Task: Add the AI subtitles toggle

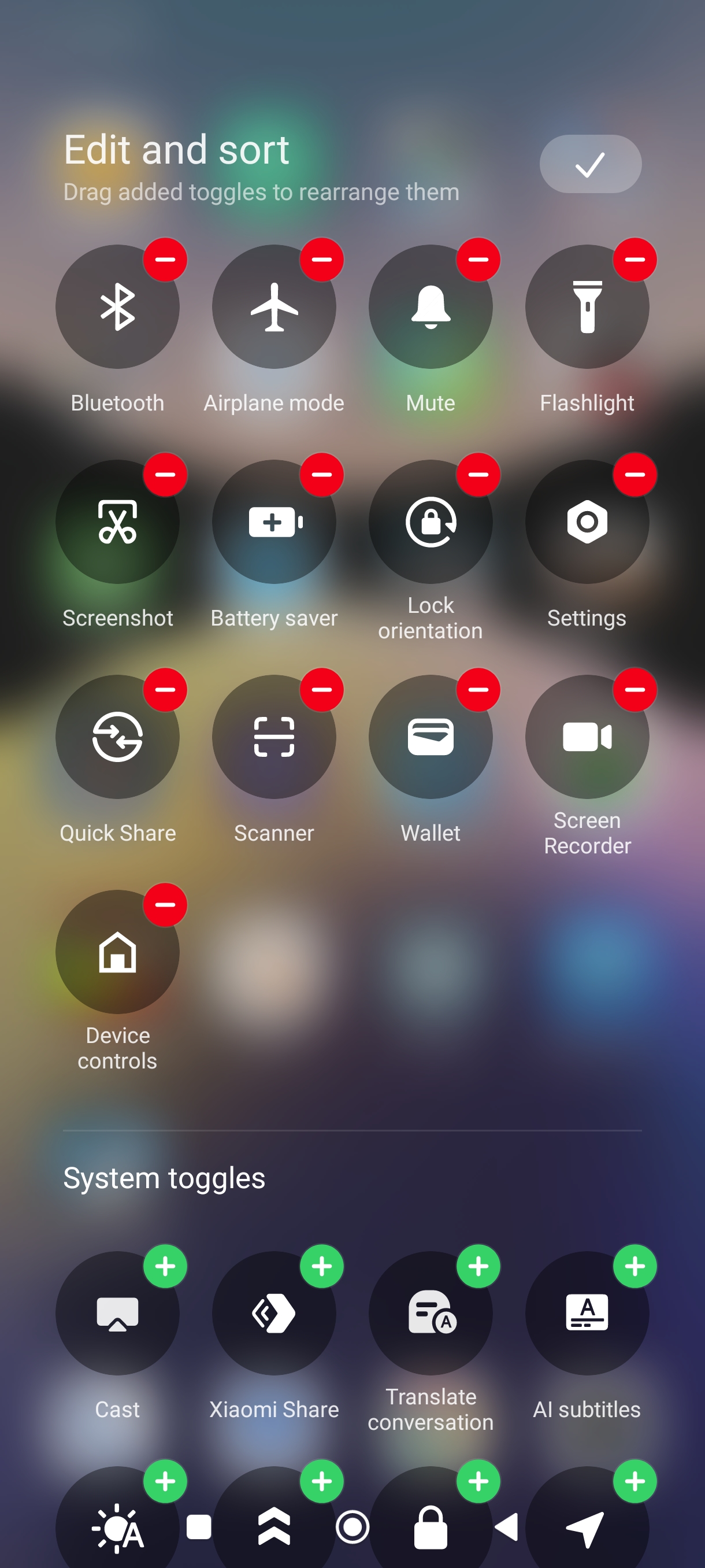Action: (634, 1266)
